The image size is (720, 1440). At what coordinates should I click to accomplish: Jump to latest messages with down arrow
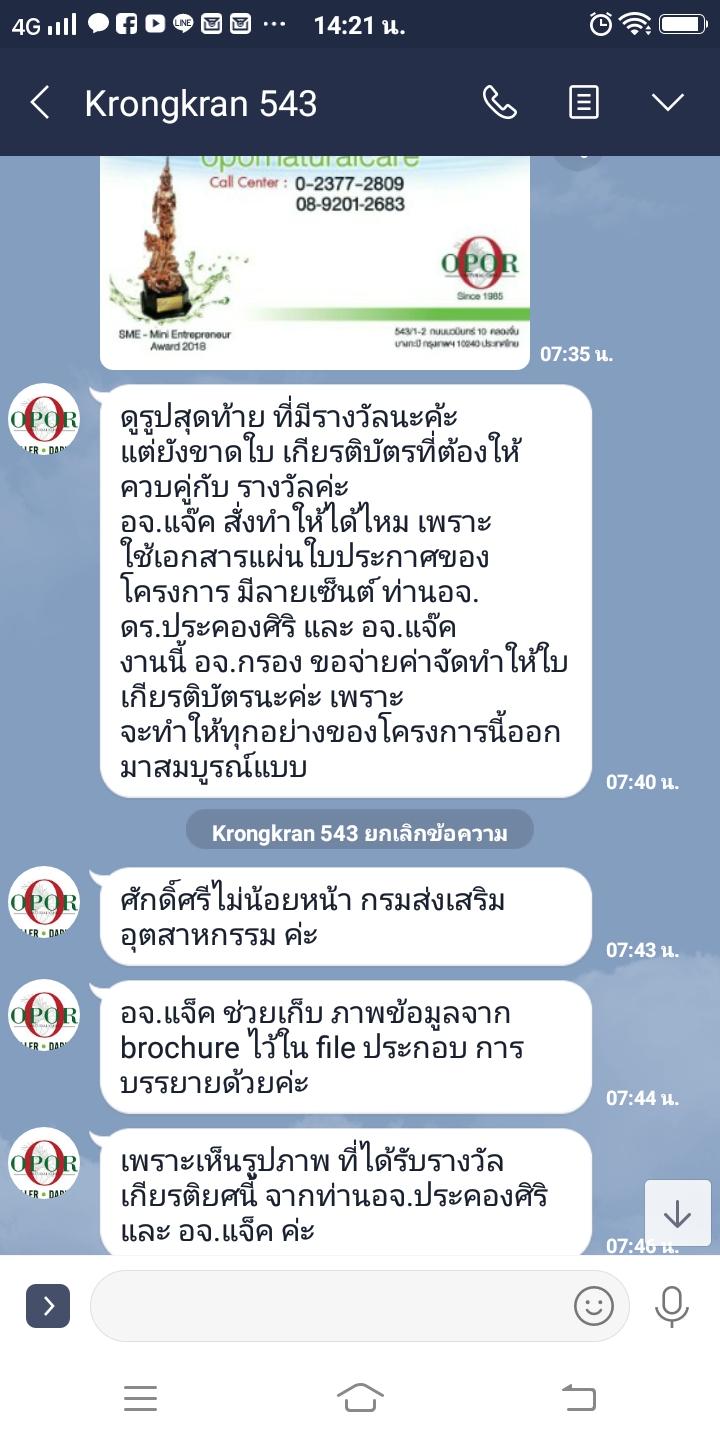pyautogui.click(x=677, y=1214)
